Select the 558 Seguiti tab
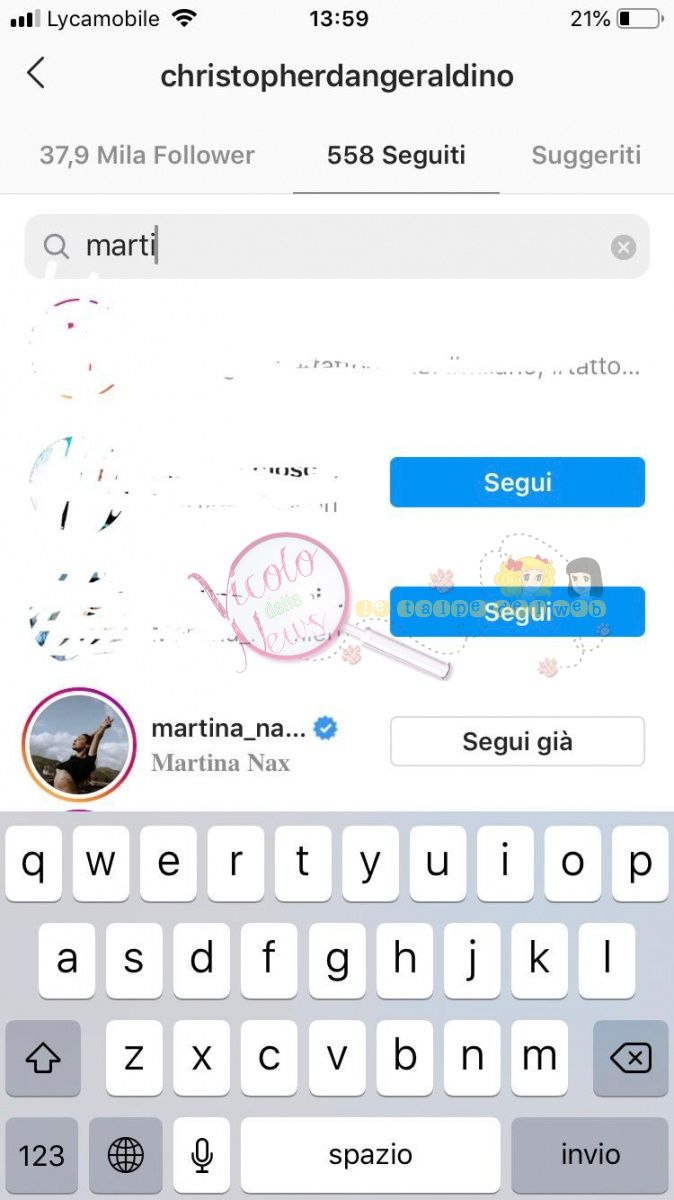 (396, 155)
